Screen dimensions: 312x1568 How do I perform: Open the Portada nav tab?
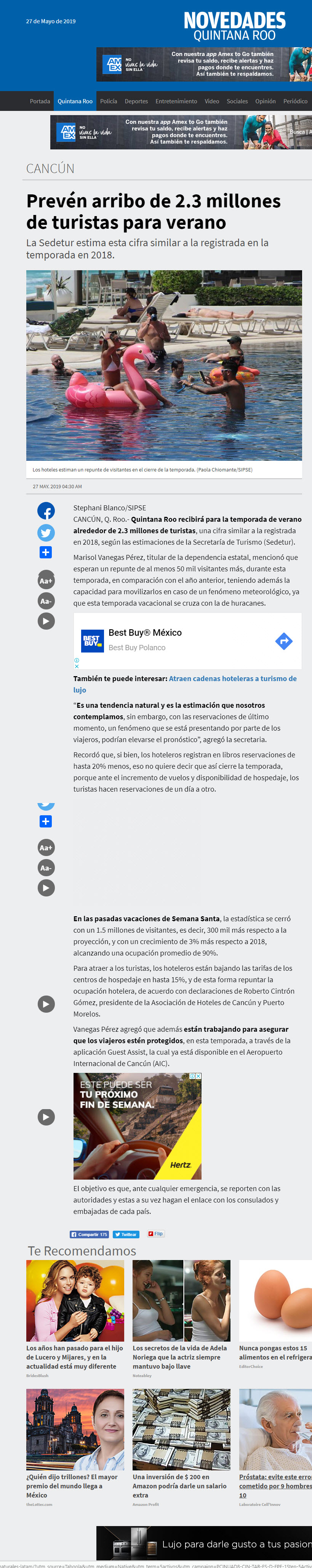(x=40, y=101)
